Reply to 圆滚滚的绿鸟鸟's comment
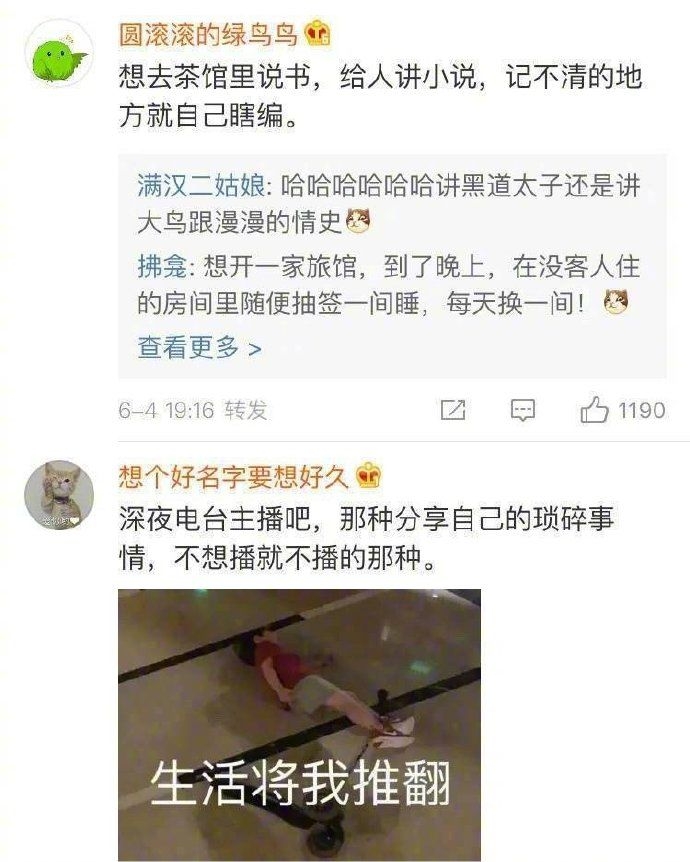The image size is (690, 862). [x=523, y=410]
